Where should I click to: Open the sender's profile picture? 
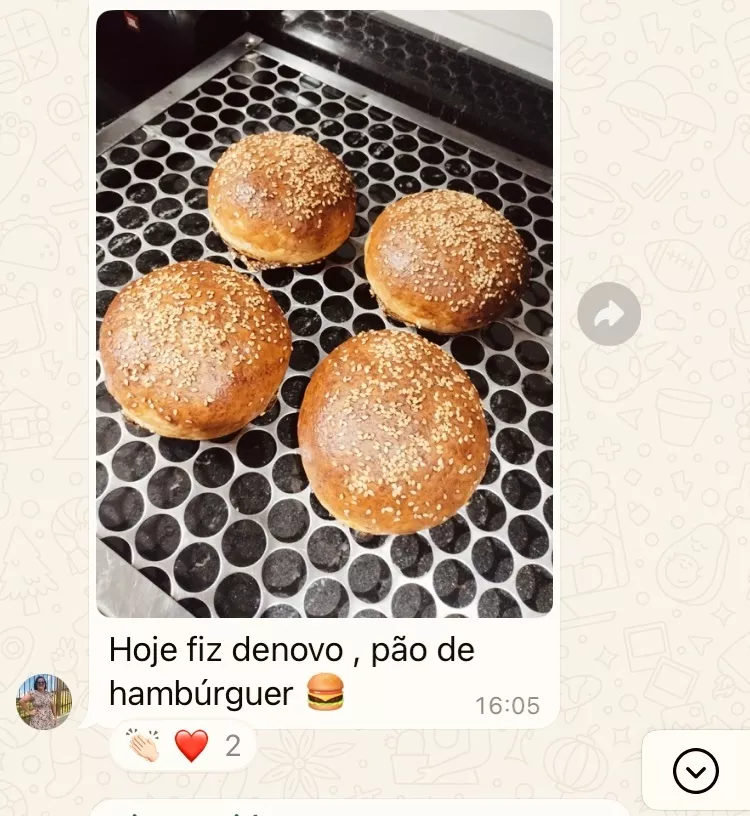tap(44, 702)
